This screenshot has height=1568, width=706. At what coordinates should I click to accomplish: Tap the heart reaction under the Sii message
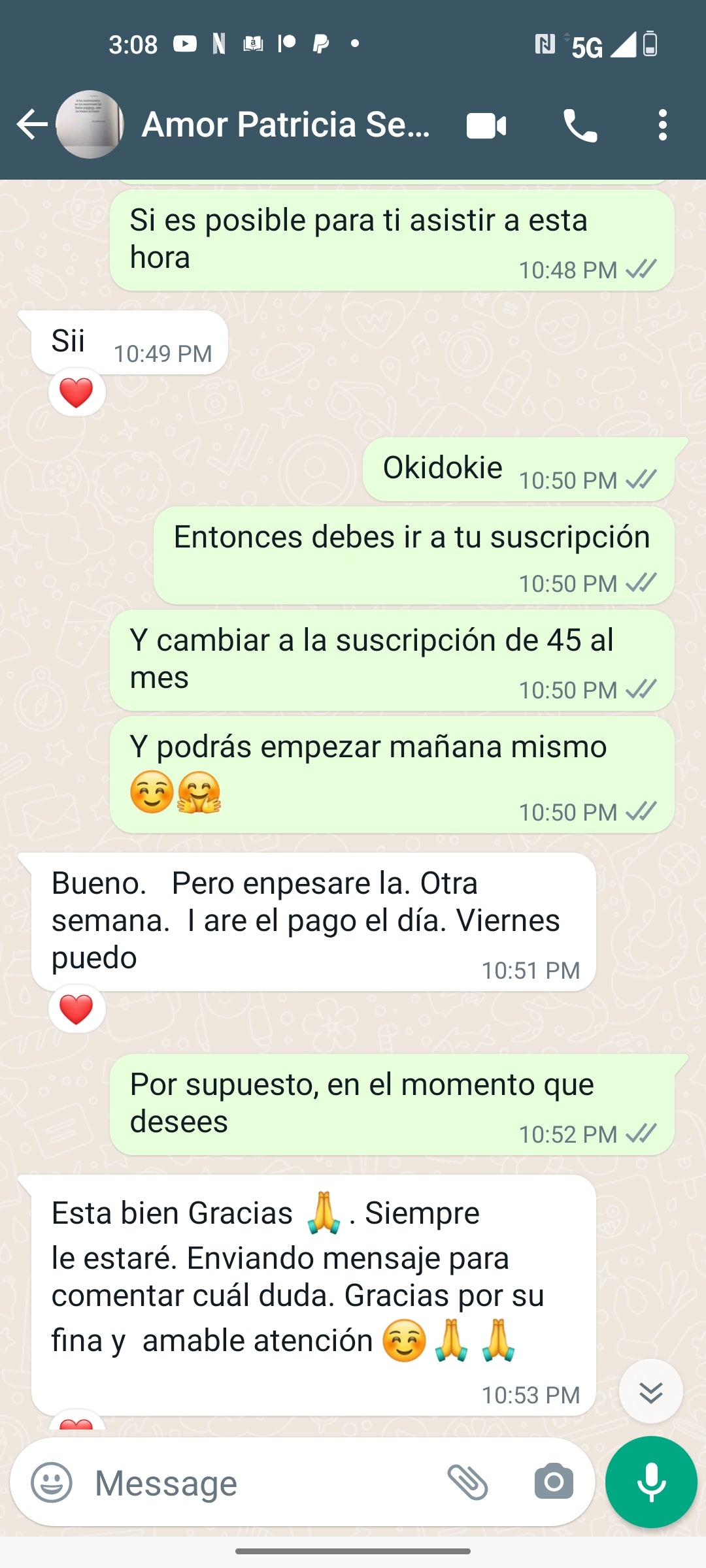(76, 393)
